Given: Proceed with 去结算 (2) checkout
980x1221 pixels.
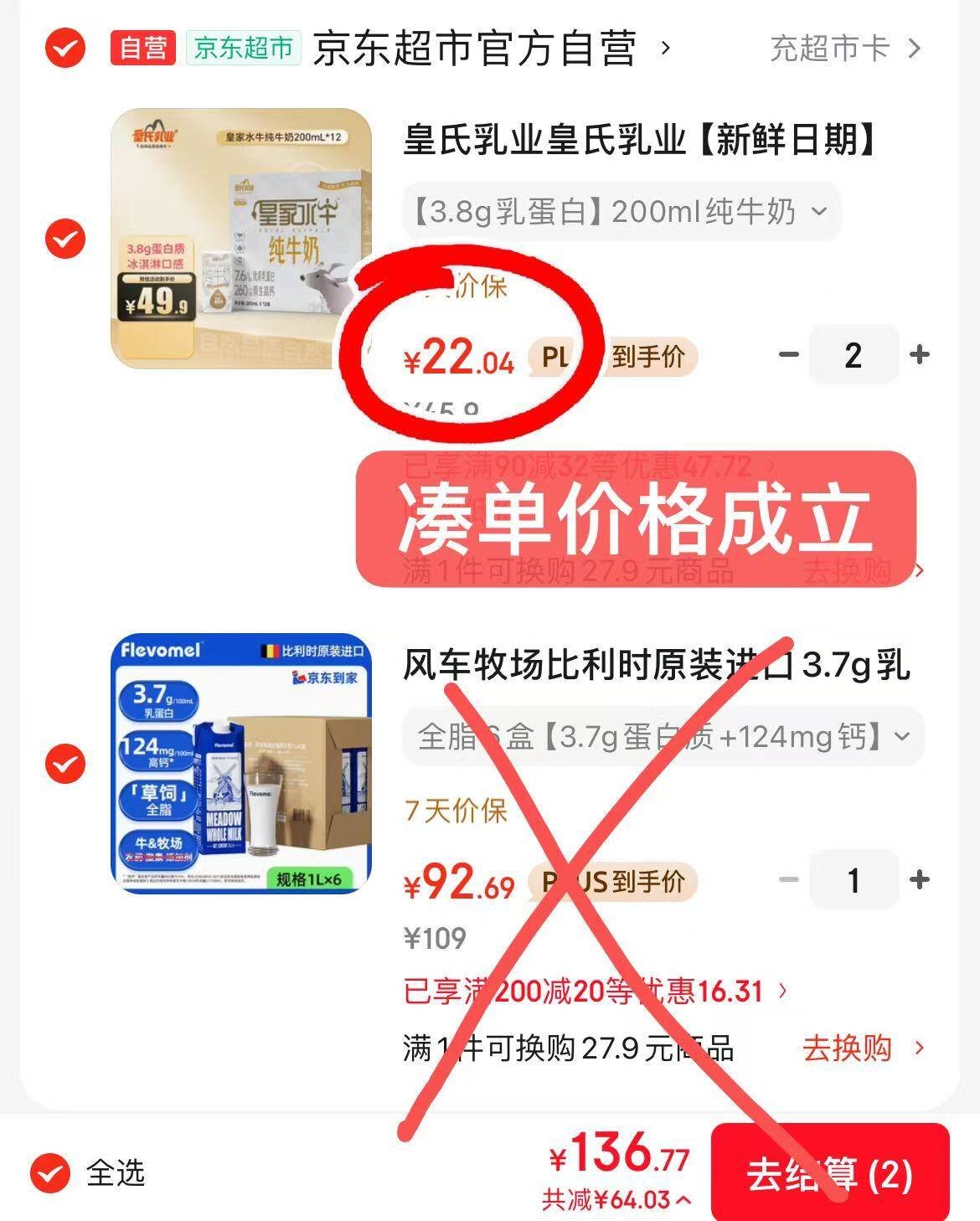Looking at the screenshot, I should pyautogui.click(x=829, y=1173).
